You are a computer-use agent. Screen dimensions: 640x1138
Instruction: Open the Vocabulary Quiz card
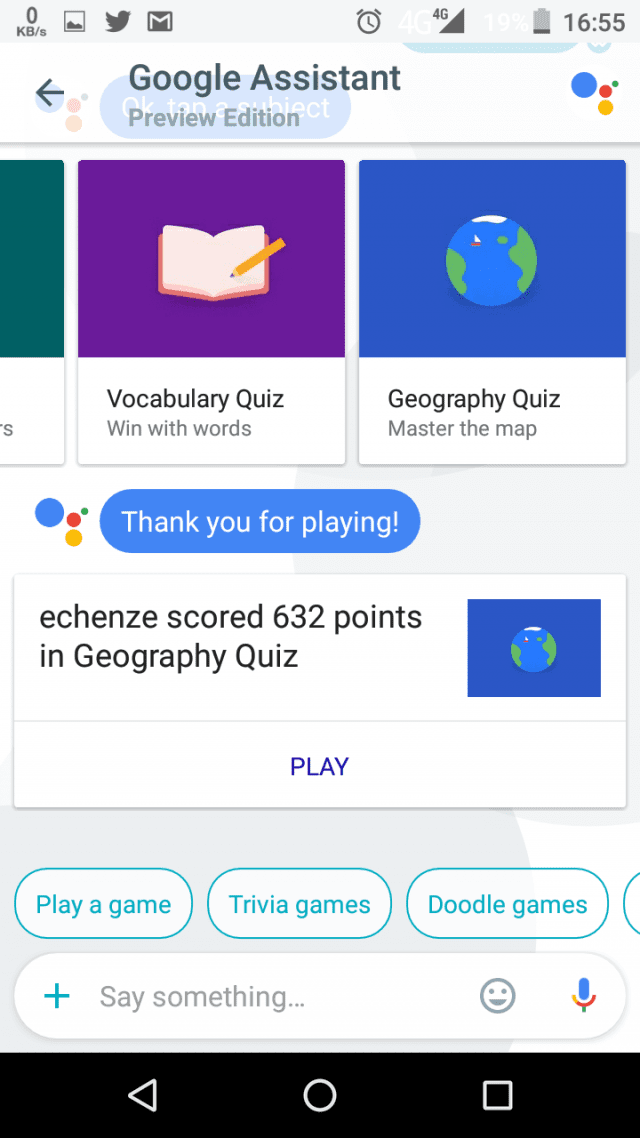pos(211,312)
